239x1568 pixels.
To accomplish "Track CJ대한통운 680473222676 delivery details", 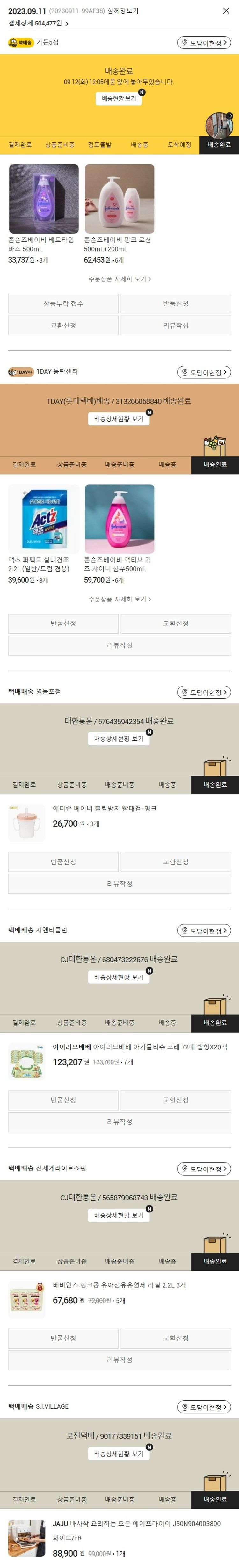I will click(x=119, y=977).
